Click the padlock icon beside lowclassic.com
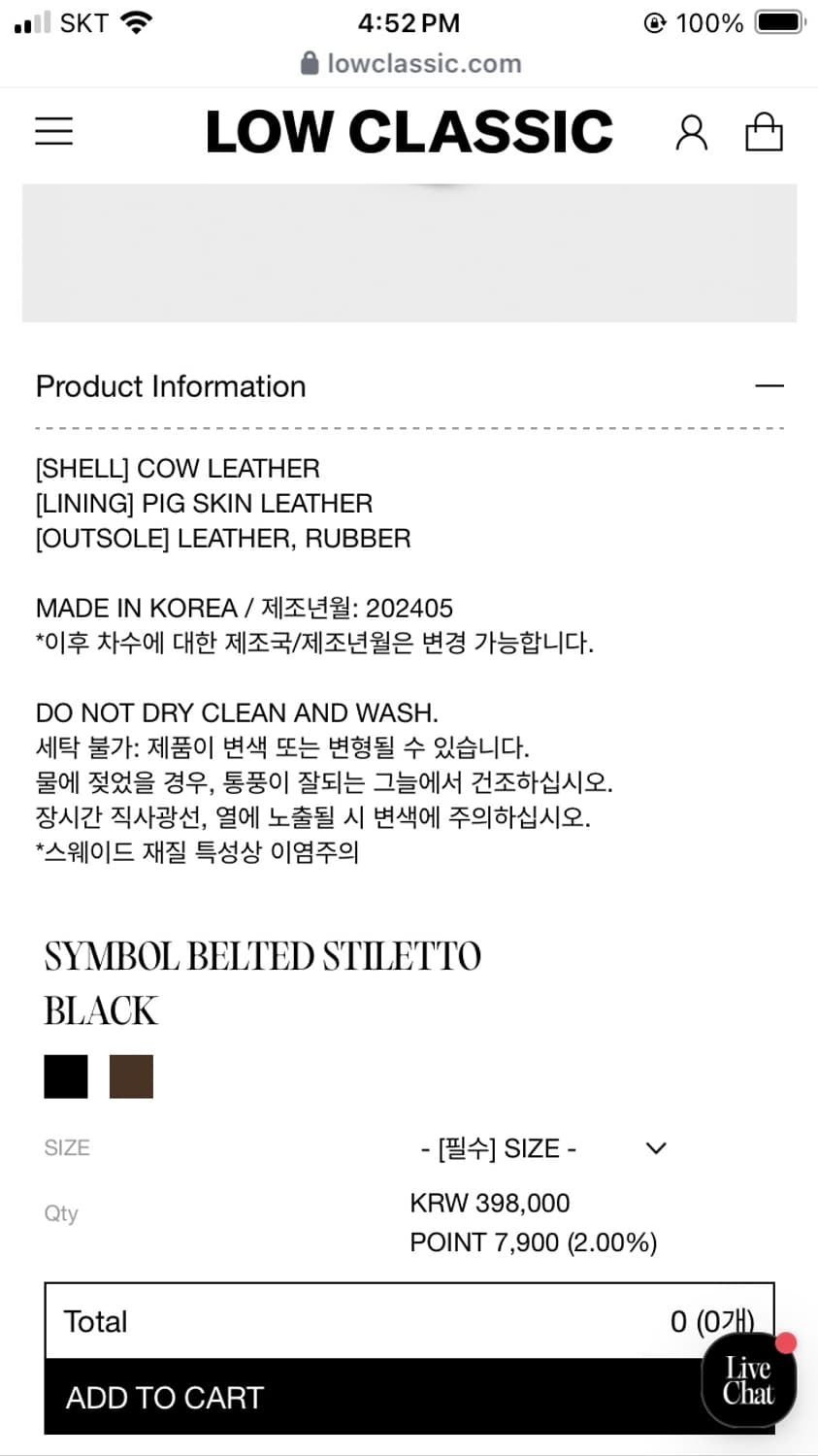This screenshot has width=818, height=1456. pos(307,64)
